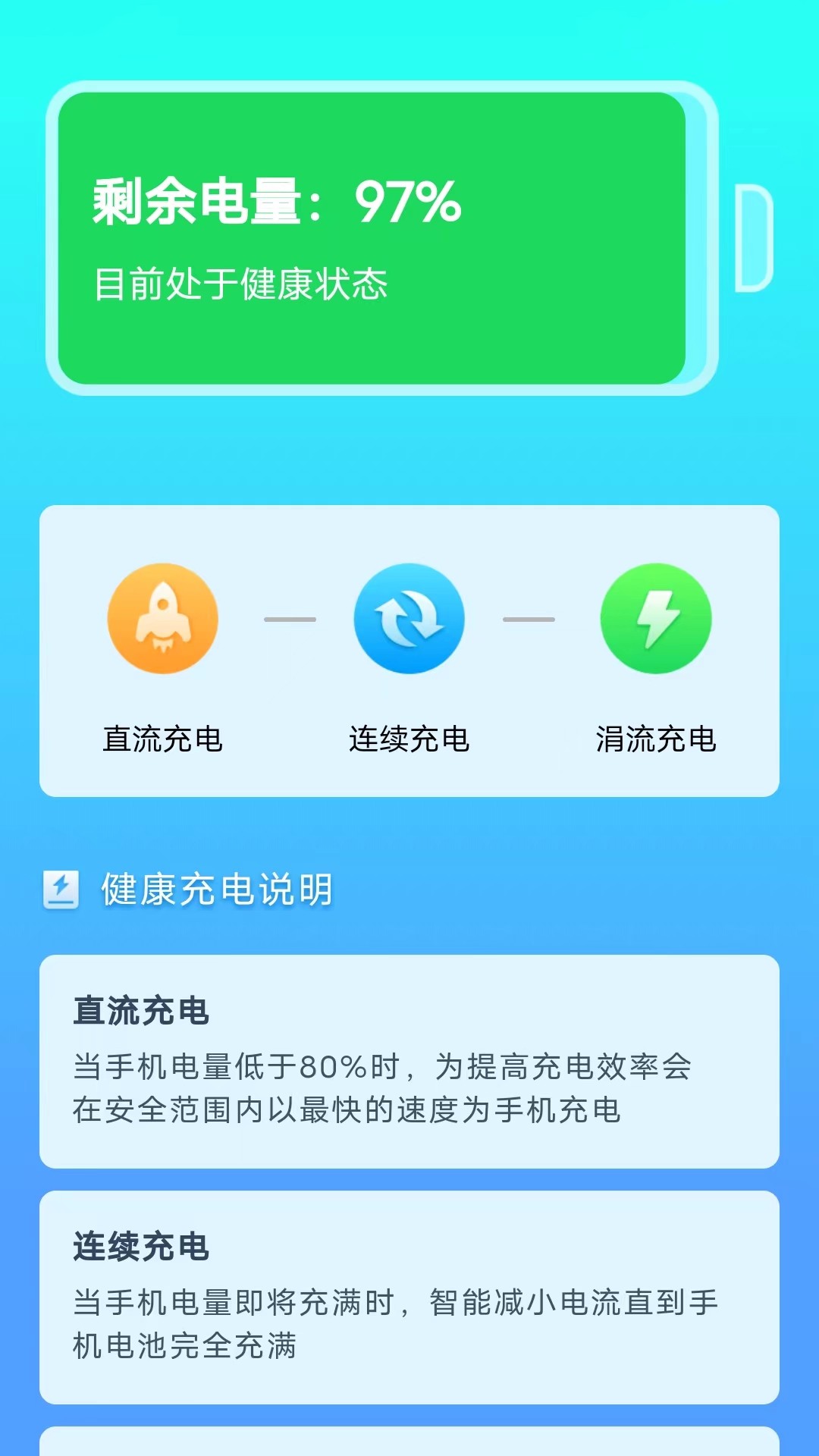Screen dimensions: 819x1456
Task: Select the blue circular refresh charging icon
Action: point(409,619)
